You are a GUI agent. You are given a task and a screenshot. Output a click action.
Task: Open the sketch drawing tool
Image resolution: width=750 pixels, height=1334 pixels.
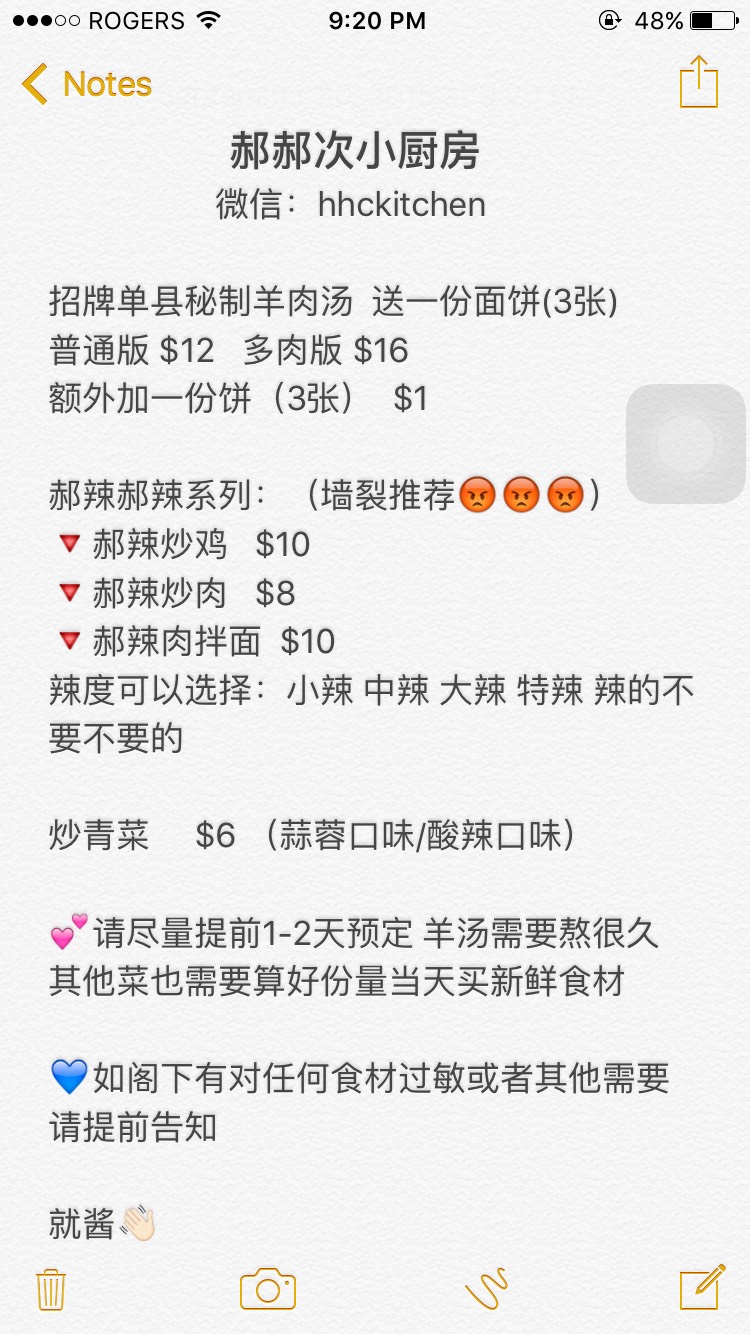[487, 1288]
